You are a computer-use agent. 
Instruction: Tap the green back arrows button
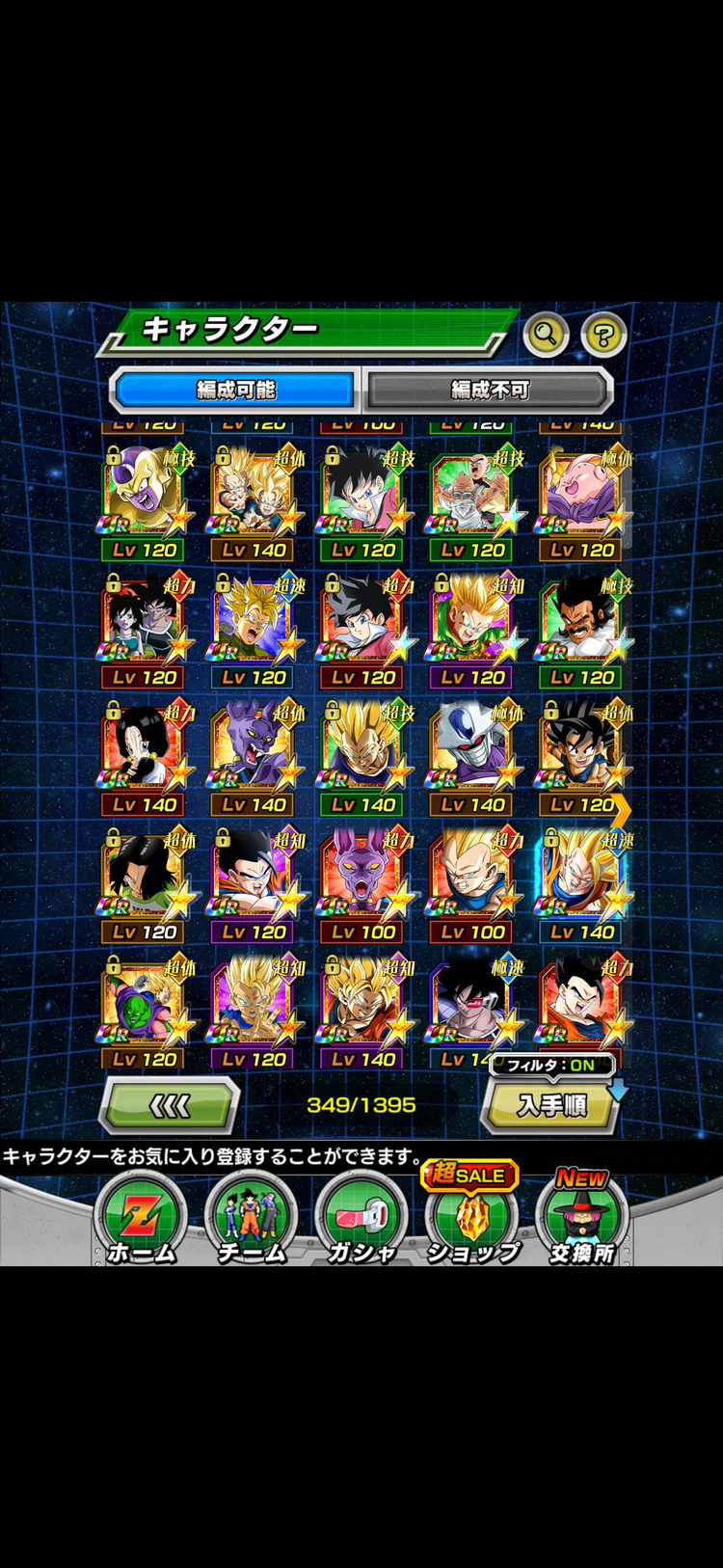tap(170, 1105)
